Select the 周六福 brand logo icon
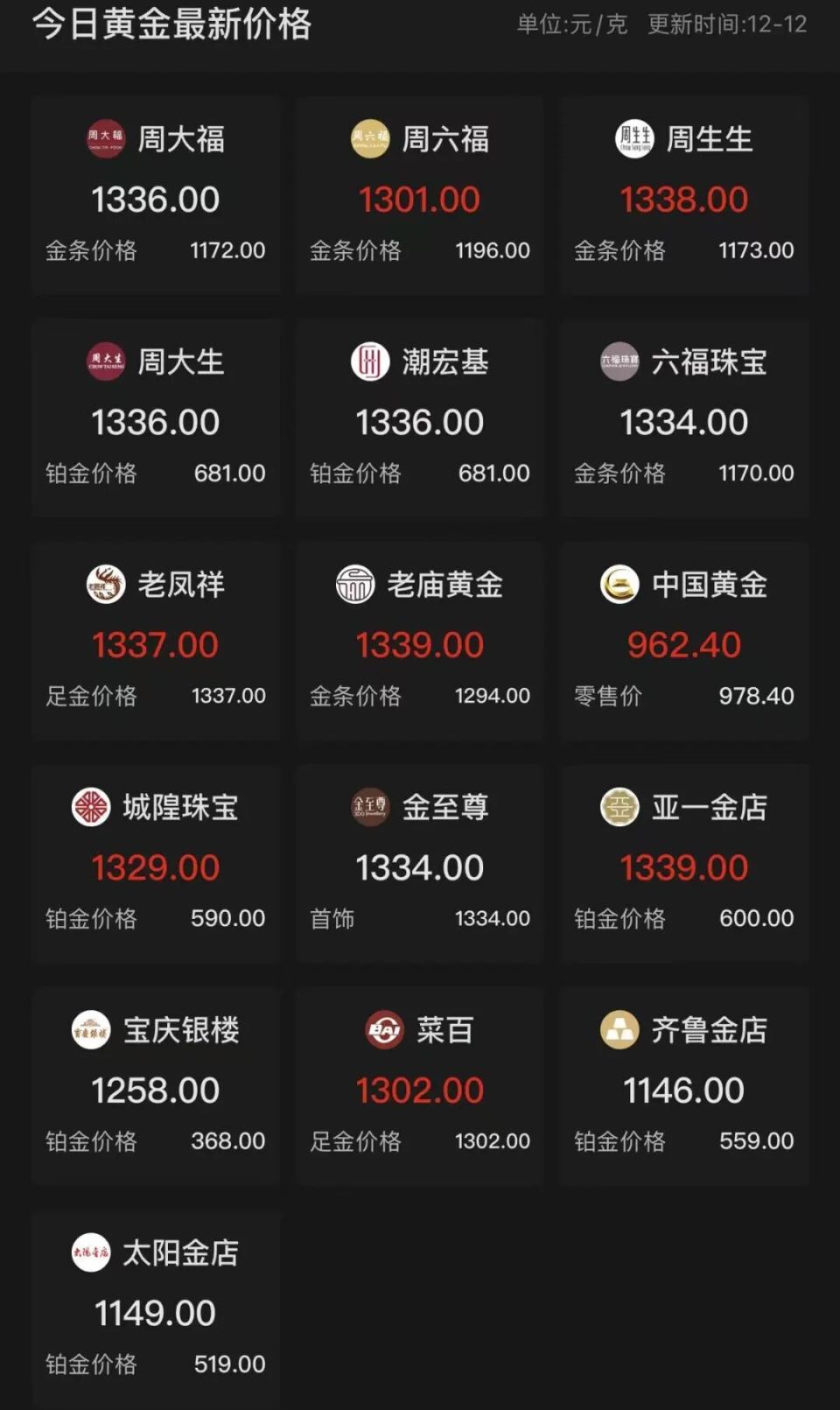840x1410 pixels. (367, 138)
